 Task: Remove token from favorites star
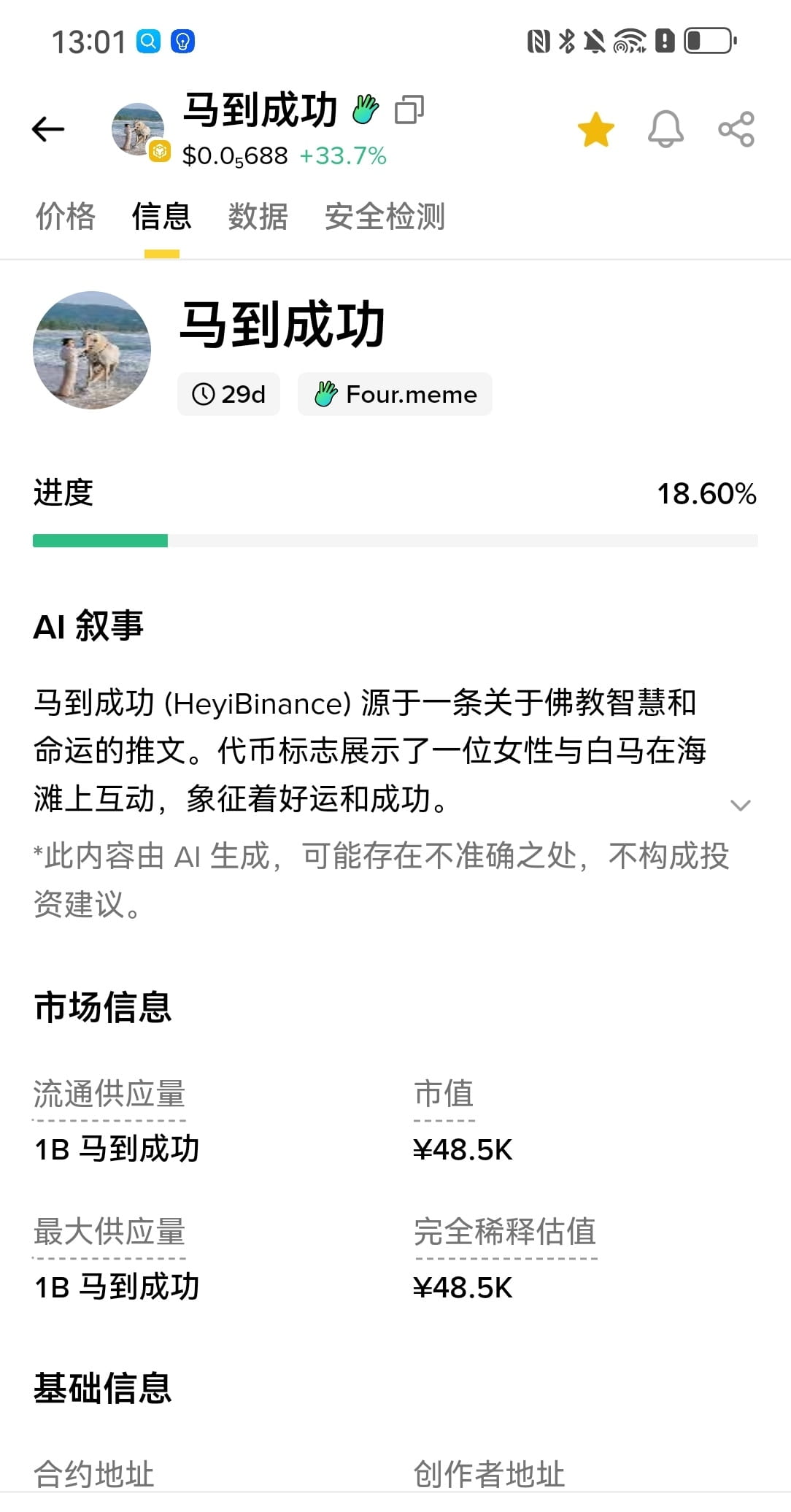point(595,130)
